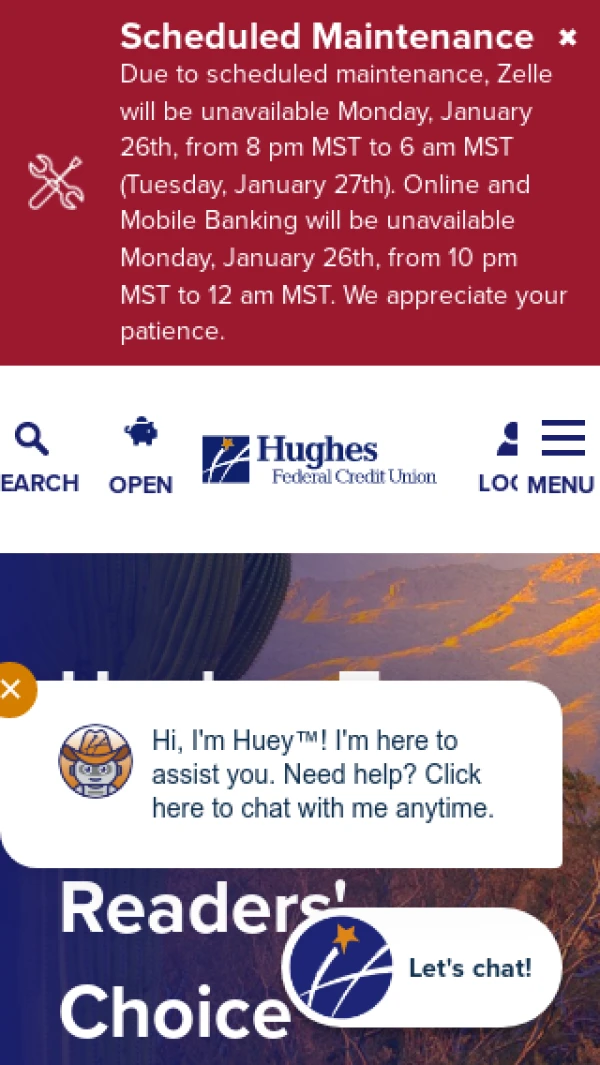Dismiss the Scheduled Maintenance banner
Viewport: 600px width, 1065px height.
click(x=567, y=38)
